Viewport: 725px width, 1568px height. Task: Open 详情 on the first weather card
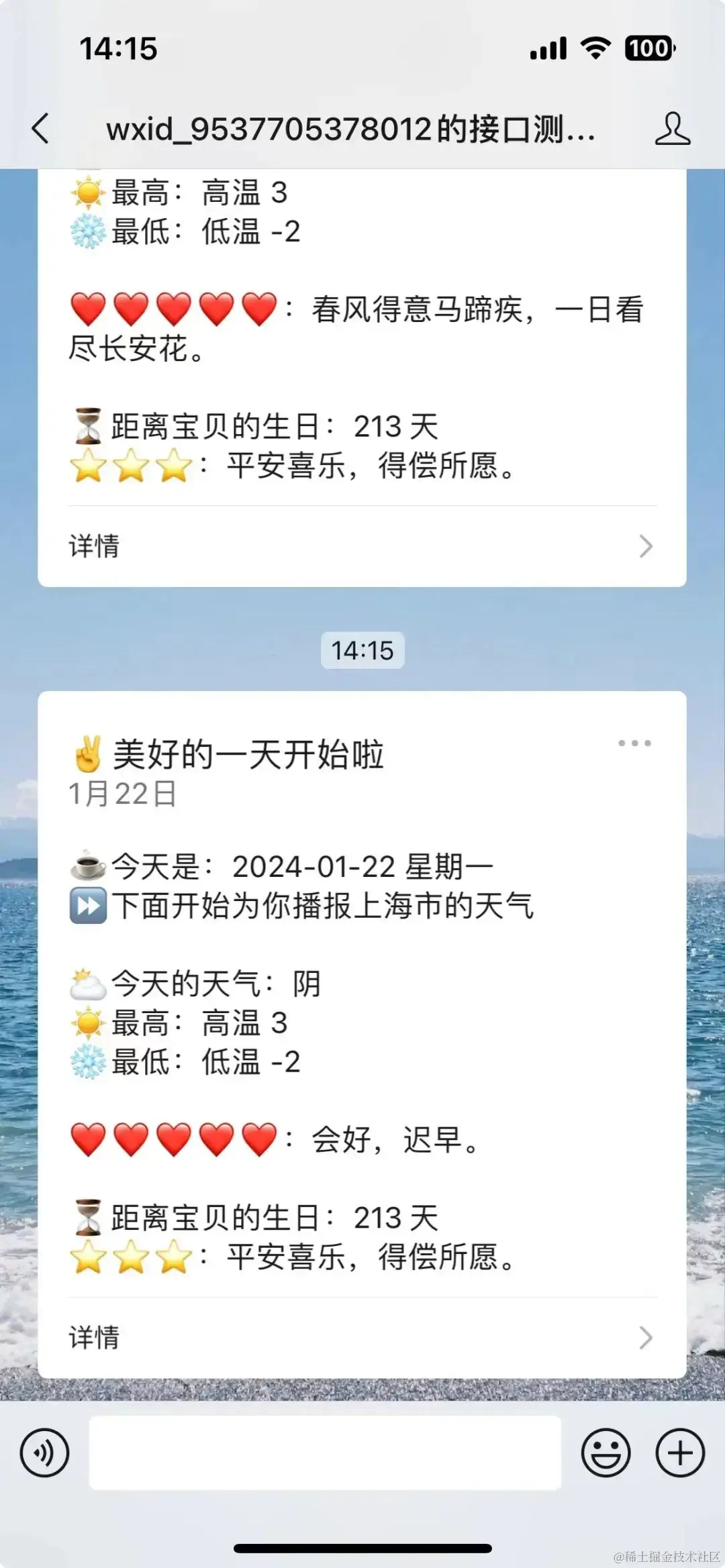pos(94,547)
